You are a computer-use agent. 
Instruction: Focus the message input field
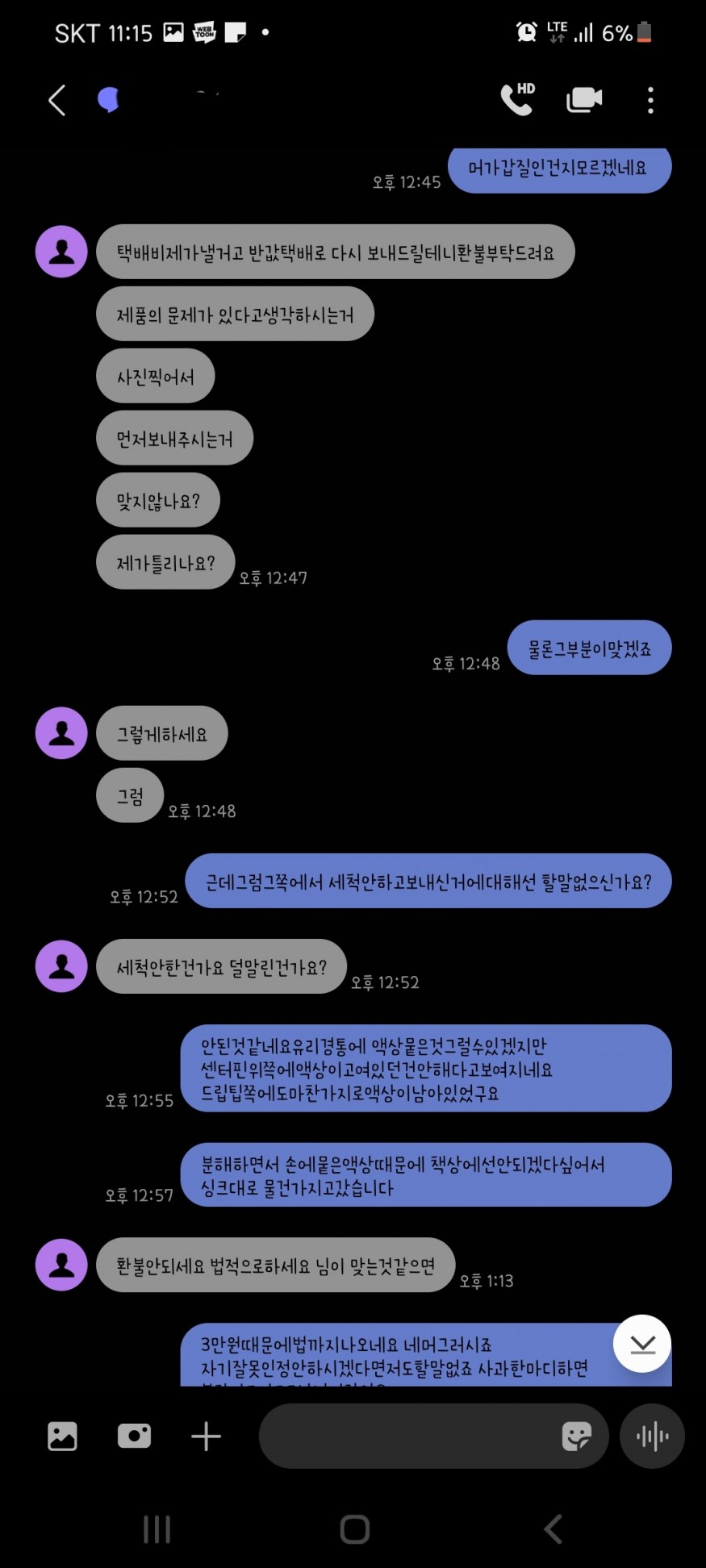(403, 1437)
